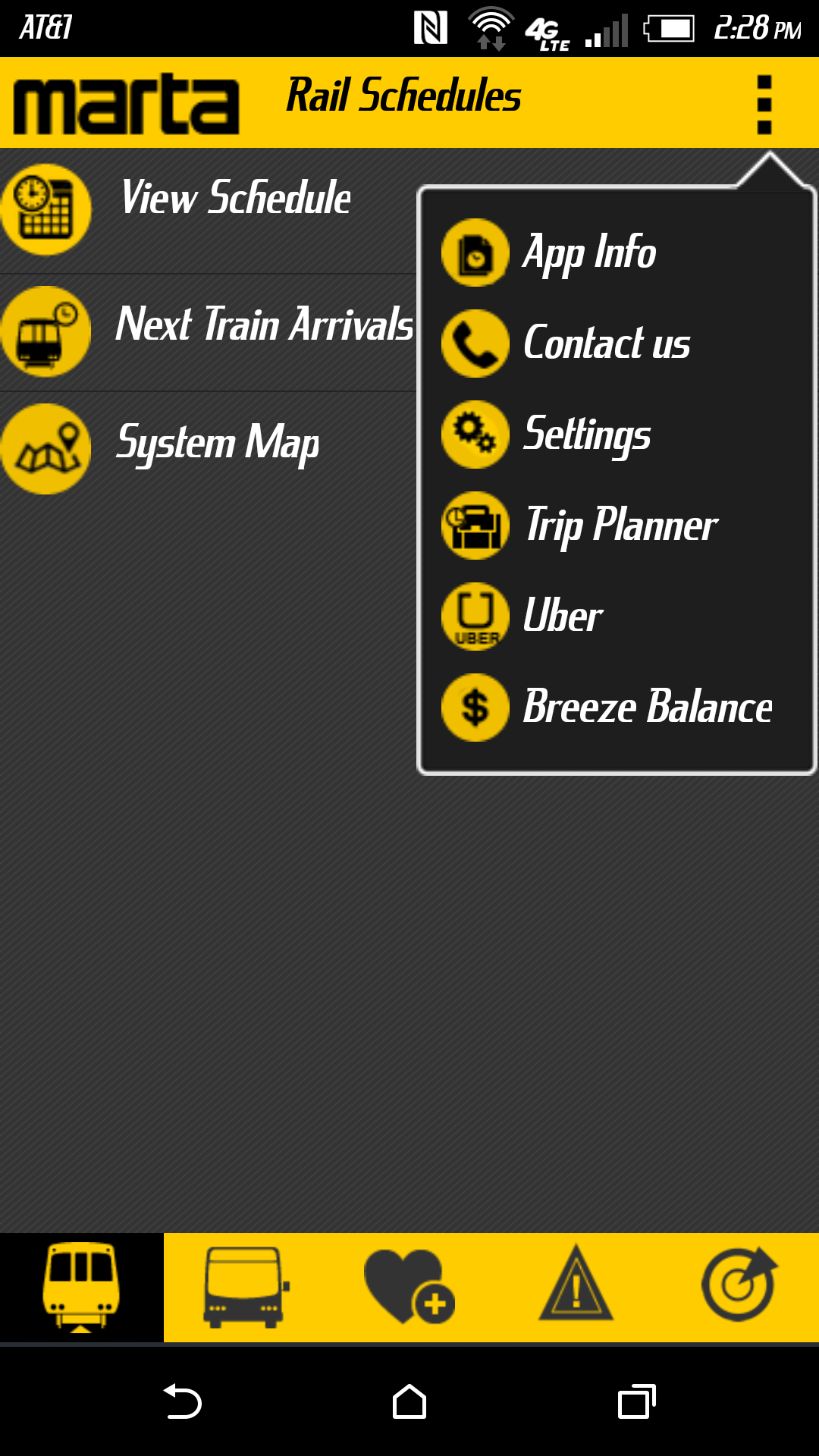Open Settings from the popup menu
Viewport: 819px width, 1456px height.
pyautogui.click(x=617, y=435)
